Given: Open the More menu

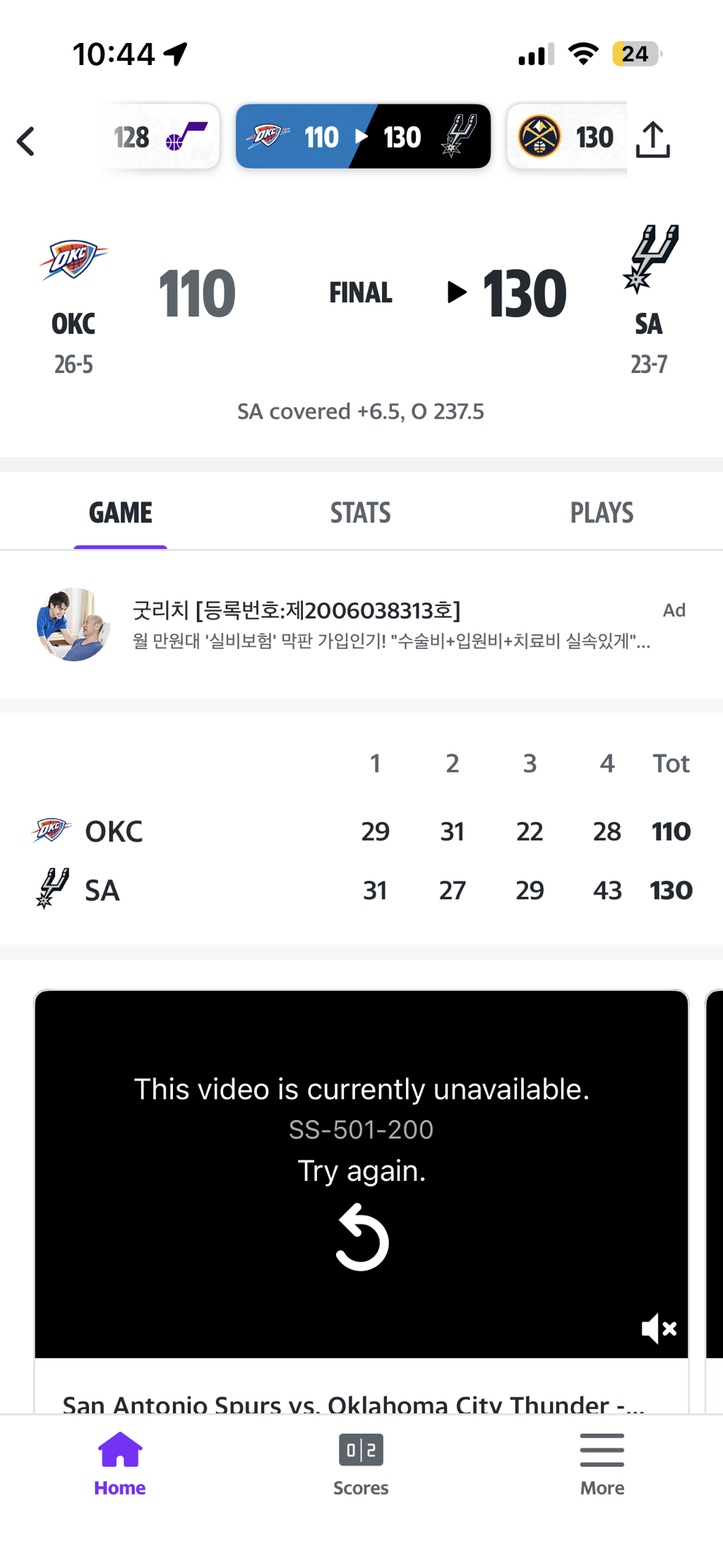Looking at the screenshot, I should [602, 1463].
